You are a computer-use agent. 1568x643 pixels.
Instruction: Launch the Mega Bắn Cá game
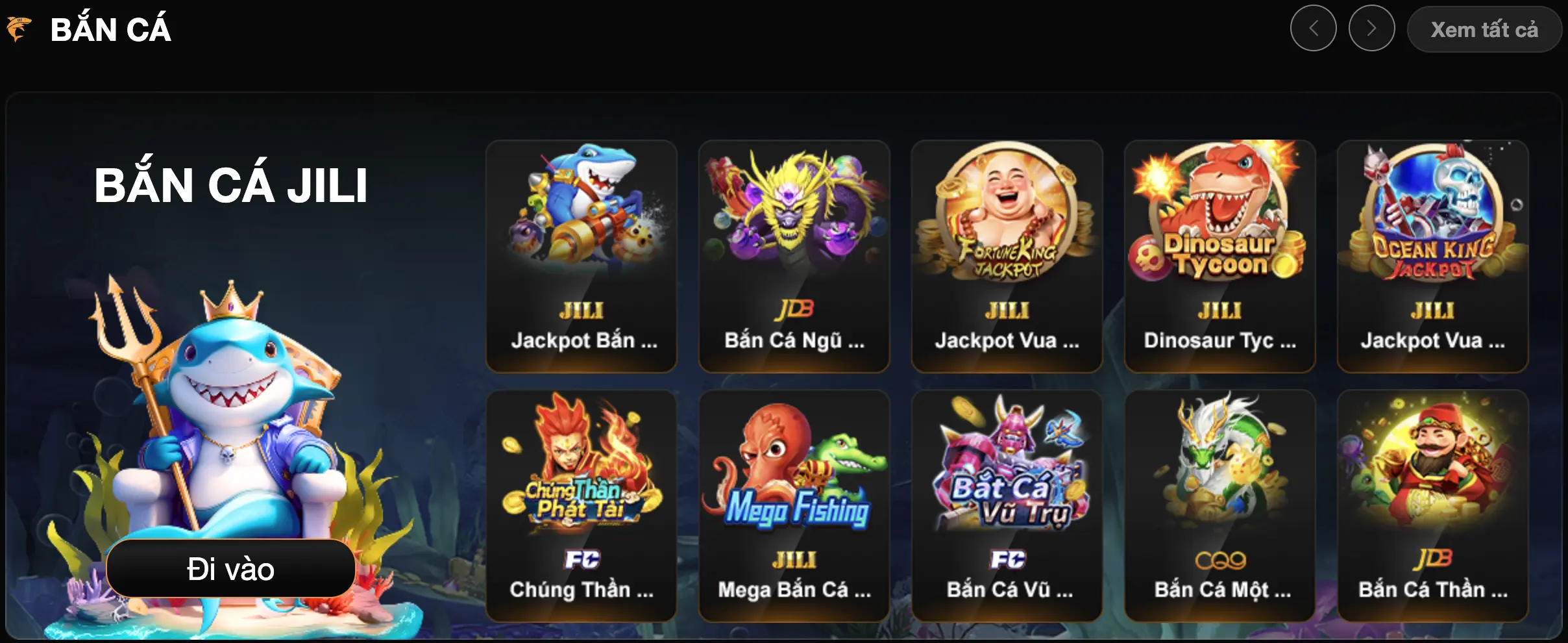pos(794,505)
